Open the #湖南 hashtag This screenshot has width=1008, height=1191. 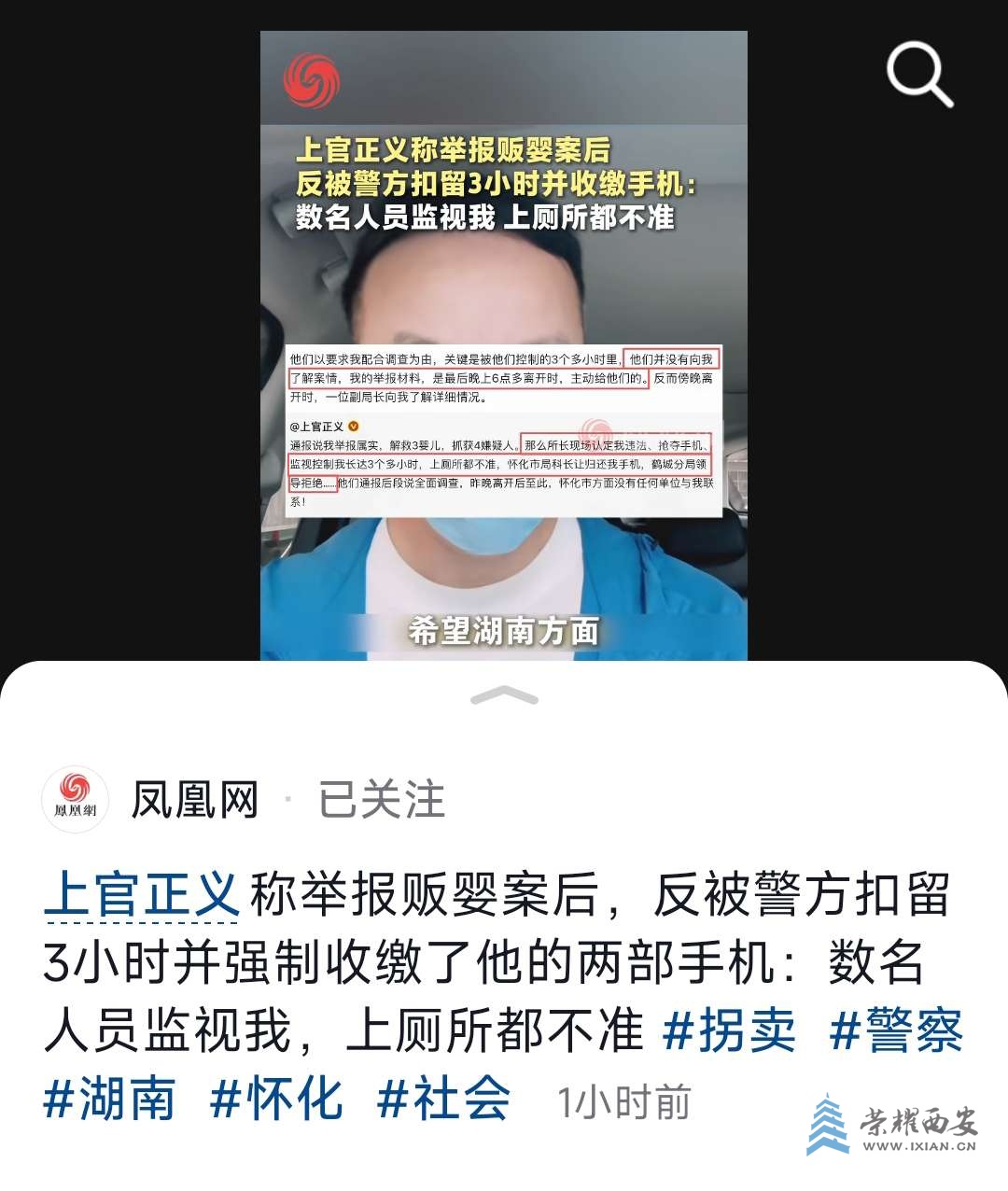[109, 1099]
